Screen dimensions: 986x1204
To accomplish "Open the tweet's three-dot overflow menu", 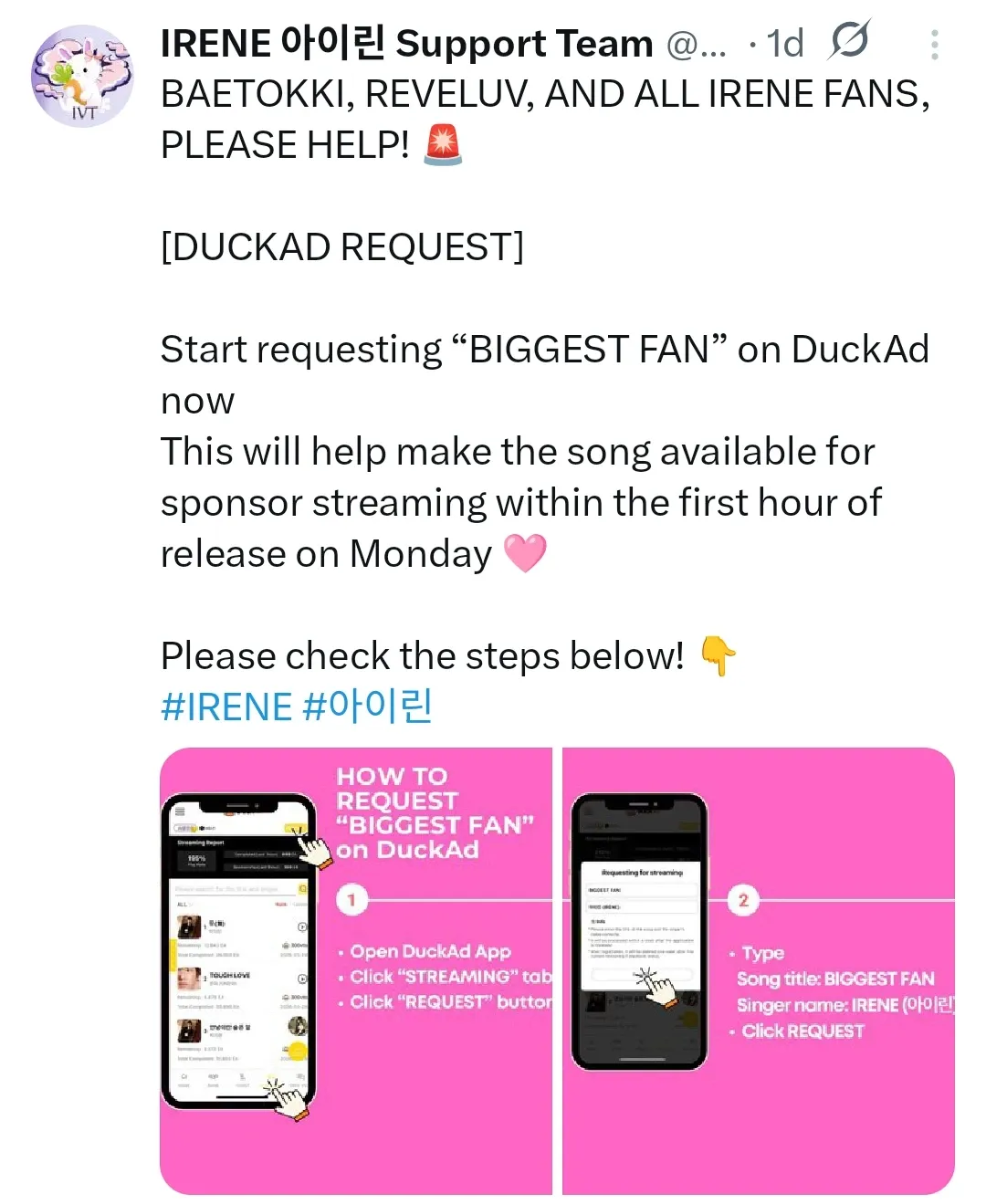I will 934,45.
